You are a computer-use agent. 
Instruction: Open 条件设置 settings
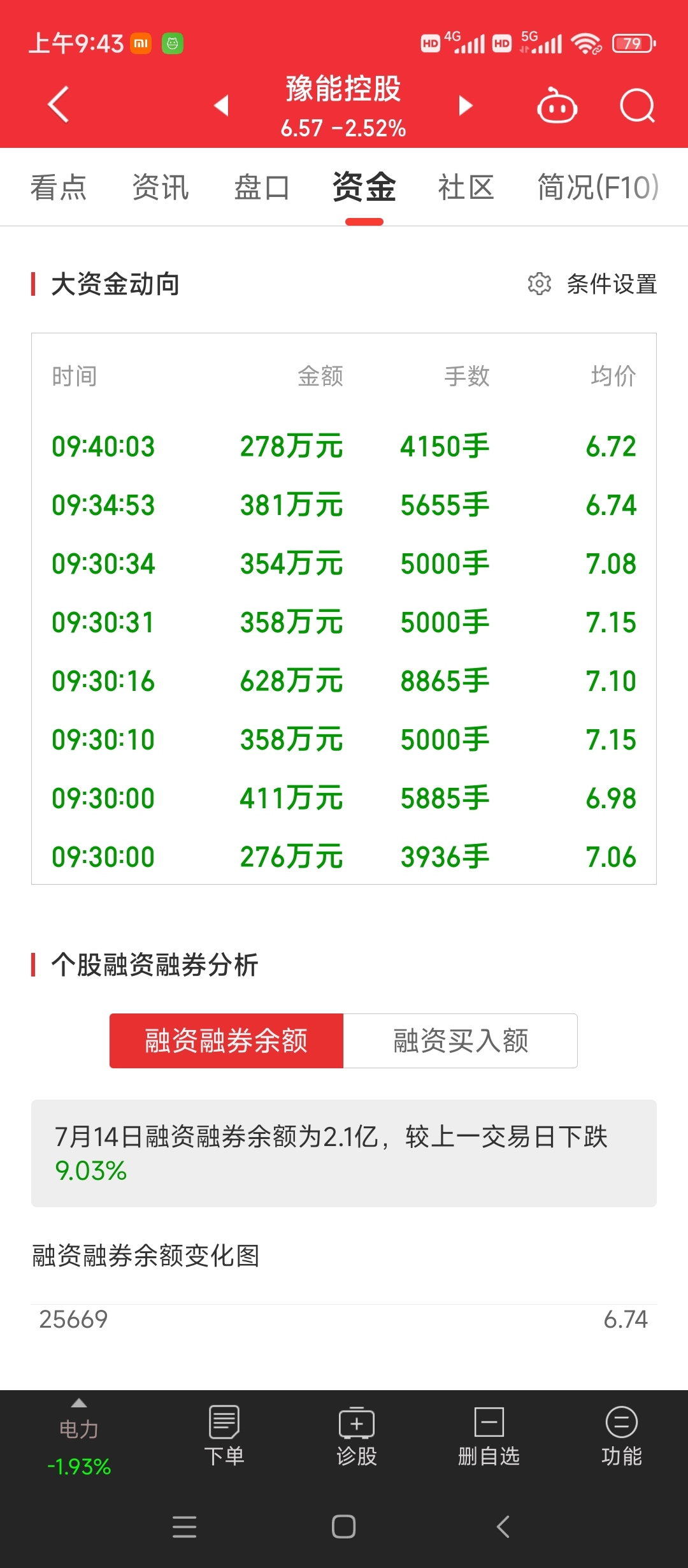(x=592, y=284)
